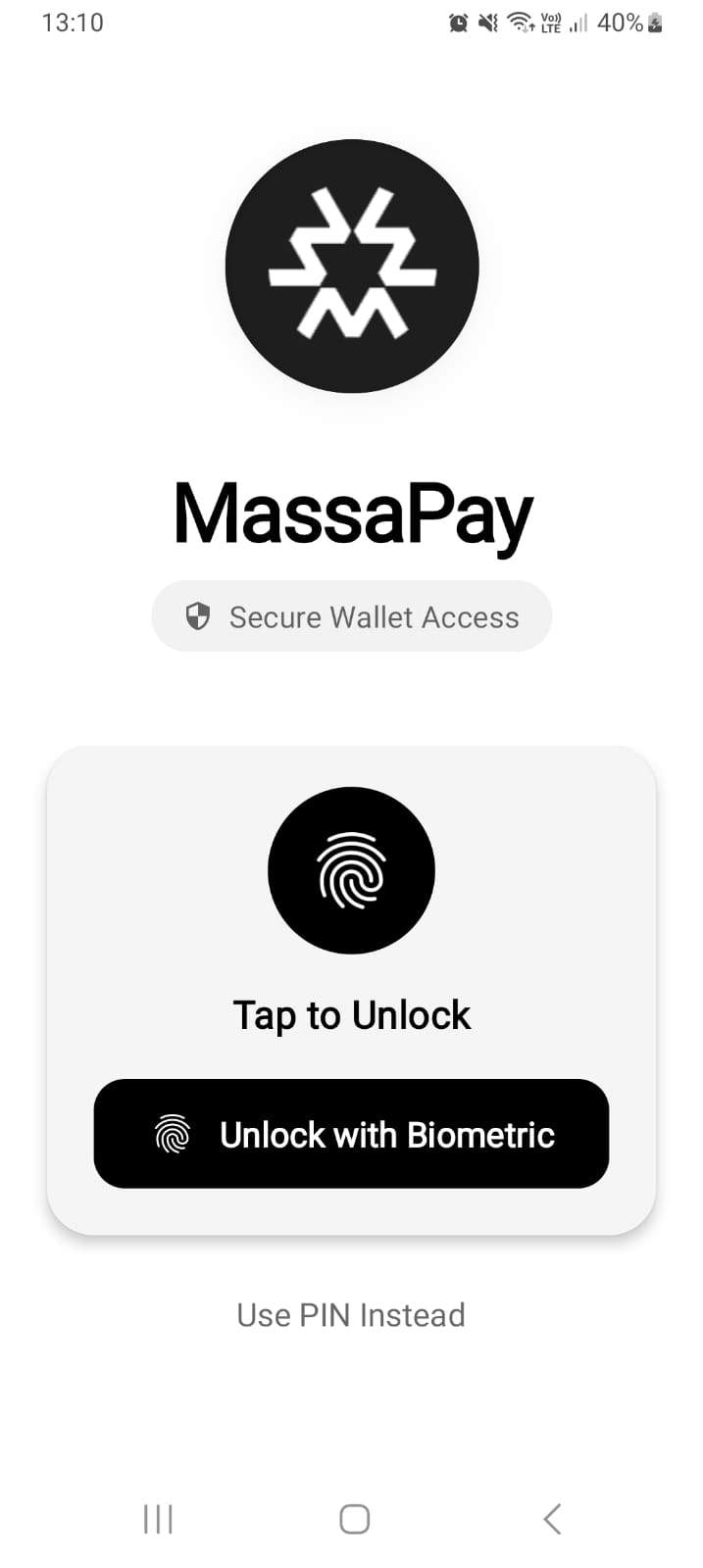Go back using the system back button
Viewport: 703px width, 1568px height.
(552, 1519)
